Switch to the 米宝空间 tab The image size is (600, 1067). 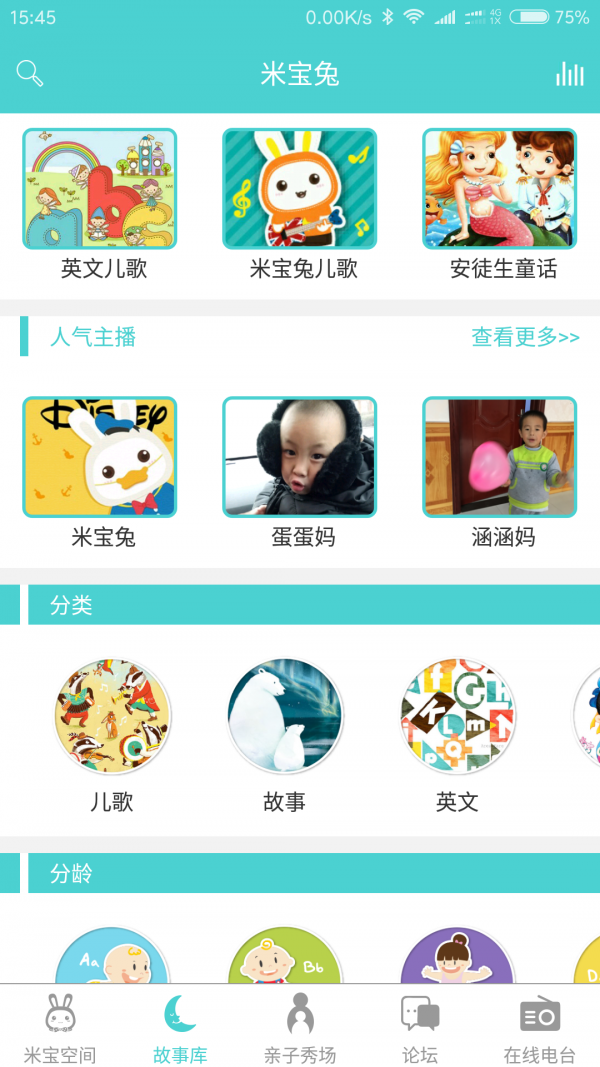[60, 1028]
